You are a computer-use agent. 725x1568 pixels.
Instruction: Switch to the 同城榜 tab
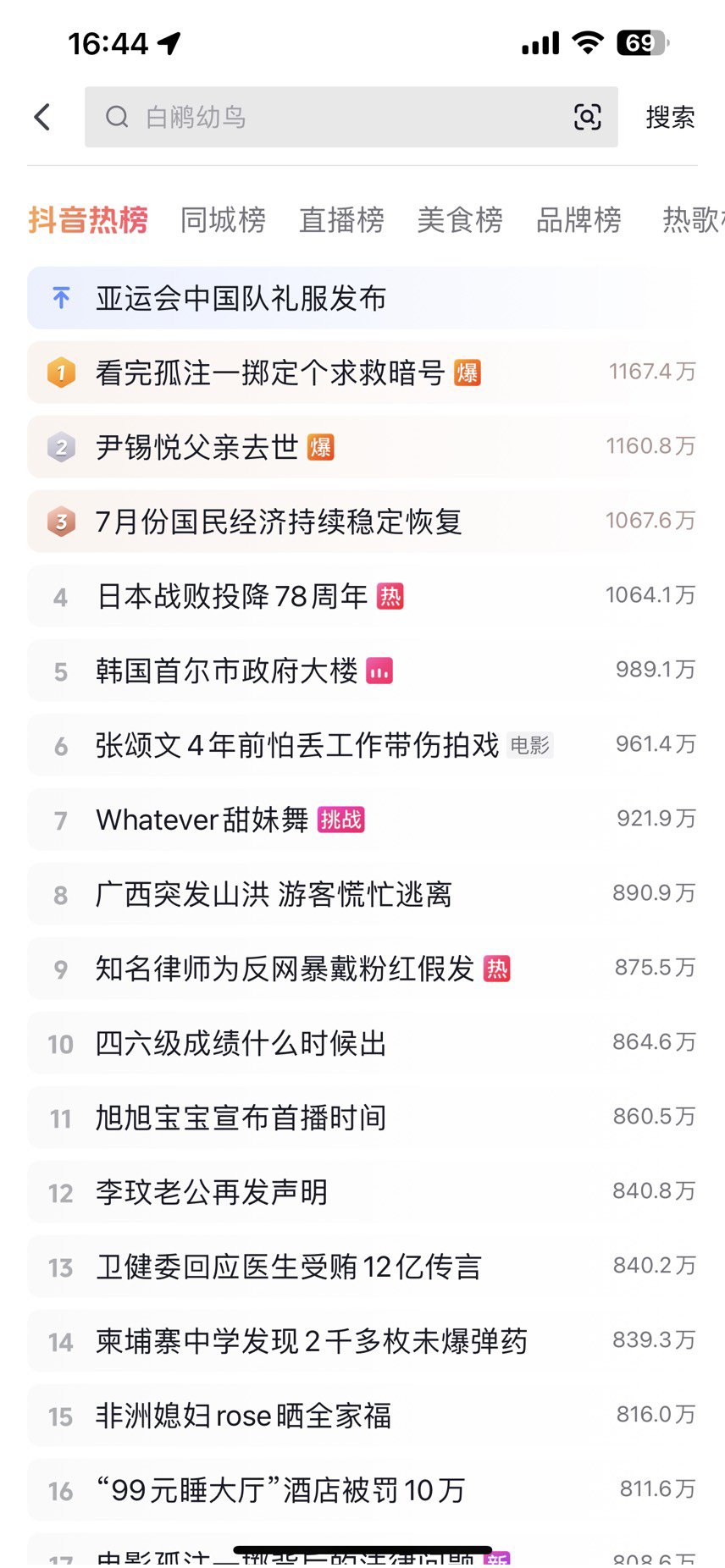tap(223, 220)
